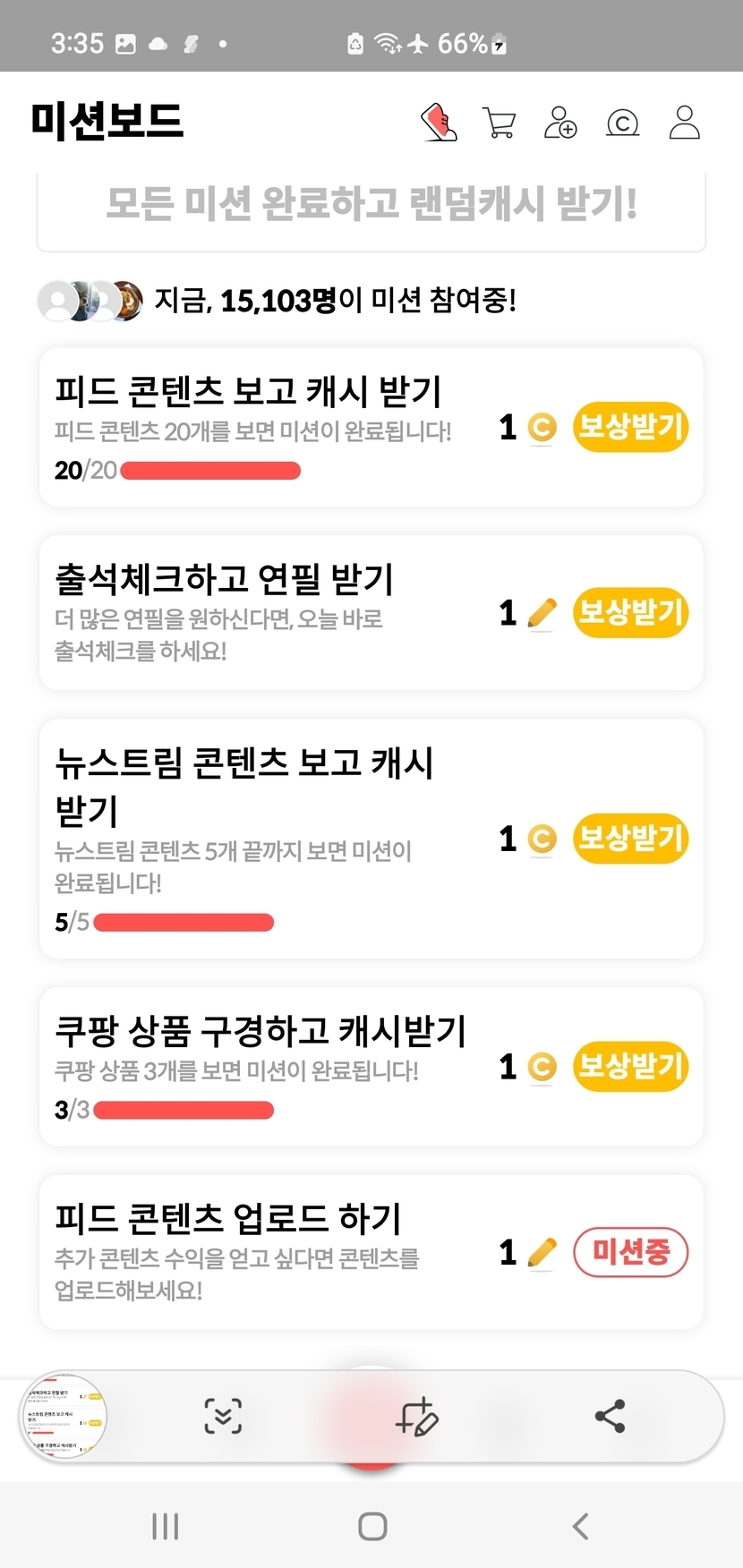Viewport: 743px width, 1568px height.
Task: Start scroll capture from screenshot toolbar
Action: [223, 1417]
